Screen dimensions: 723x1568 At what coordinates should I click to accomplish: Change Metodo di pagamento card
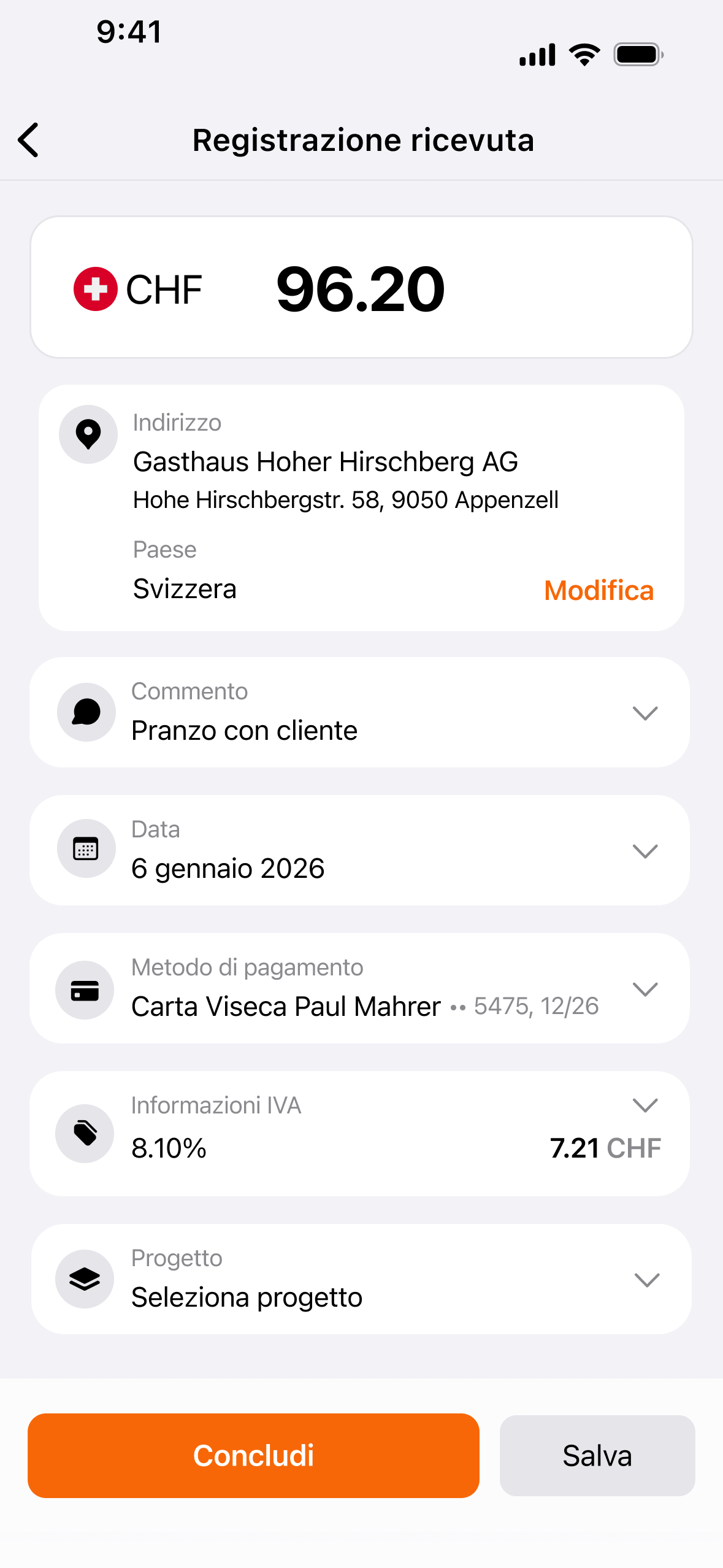tap(645, 989)
